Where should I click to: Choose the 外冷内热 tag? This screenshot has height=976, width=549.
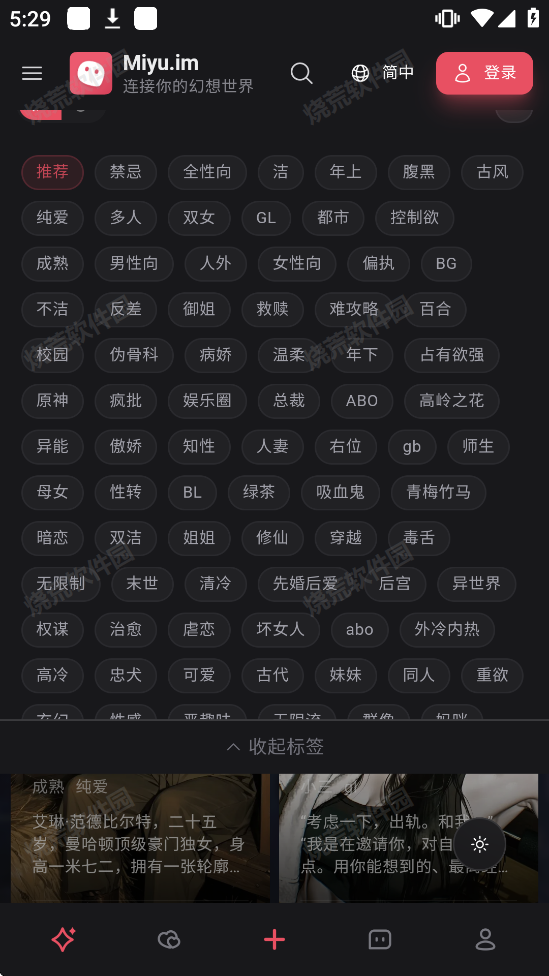point(447,629)
